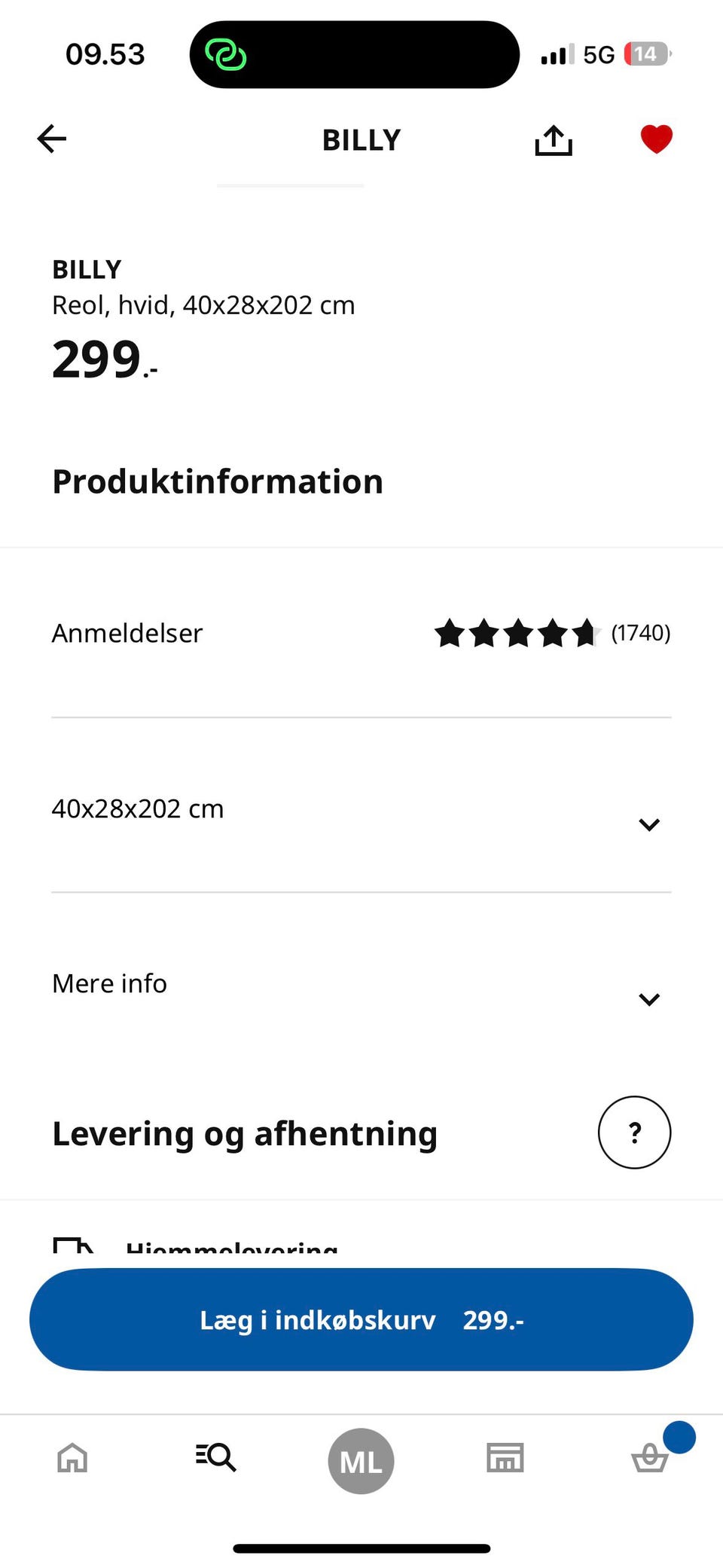Open Anmeldelser reviews row

point(361,633)
